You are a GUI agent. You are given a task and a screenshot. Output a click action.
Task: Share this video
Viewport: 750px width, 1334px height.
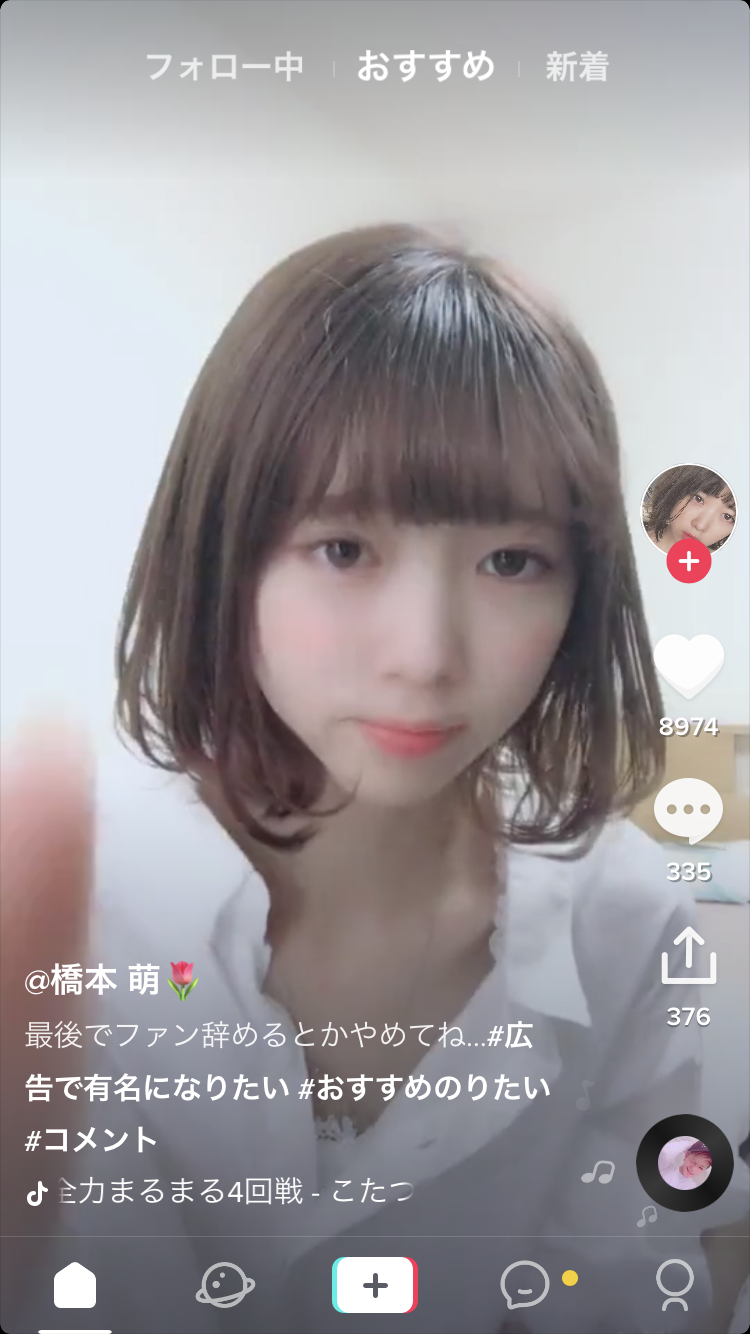(688, 956)
